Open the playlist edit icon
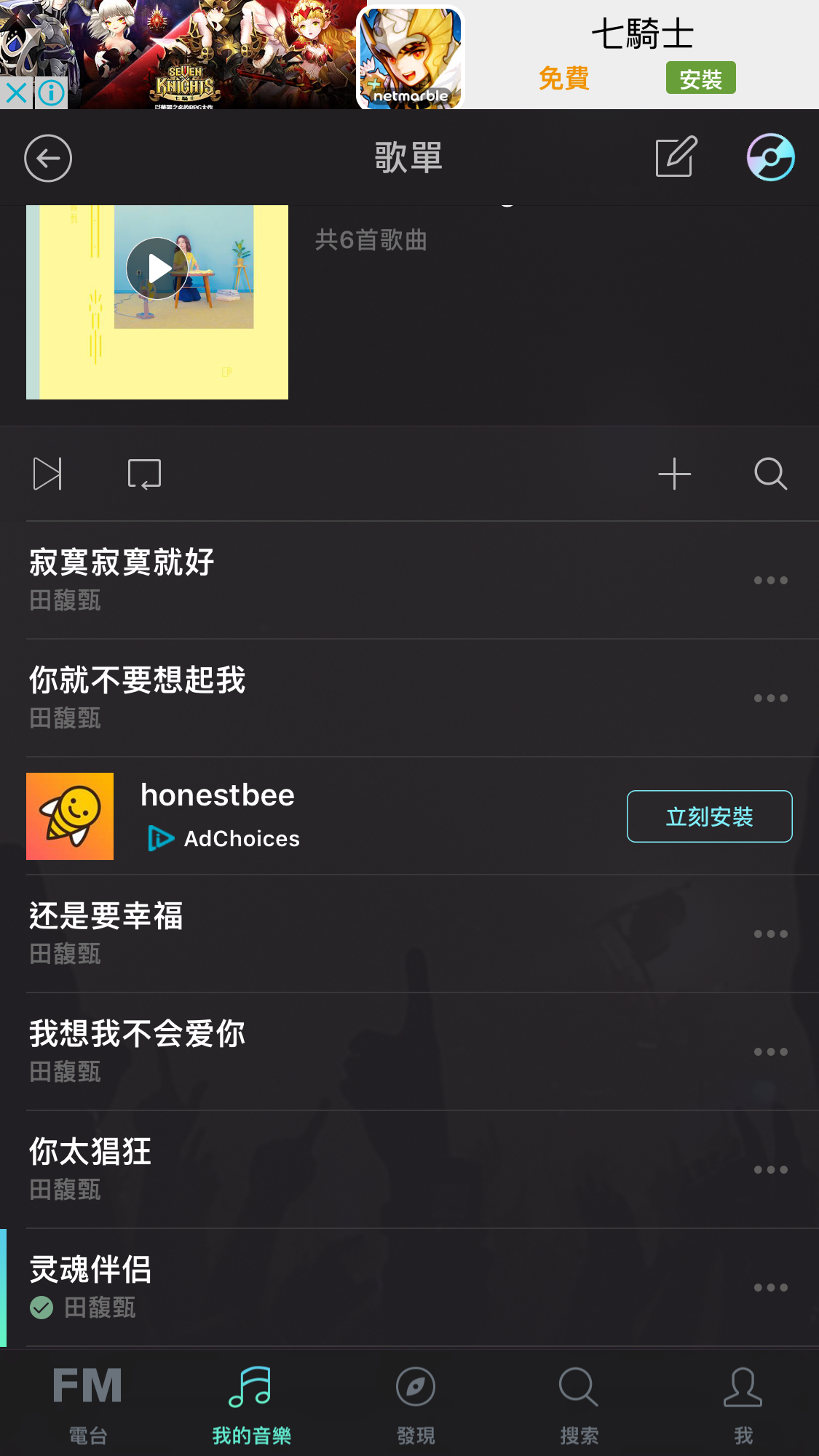 (x=674, y=157)
